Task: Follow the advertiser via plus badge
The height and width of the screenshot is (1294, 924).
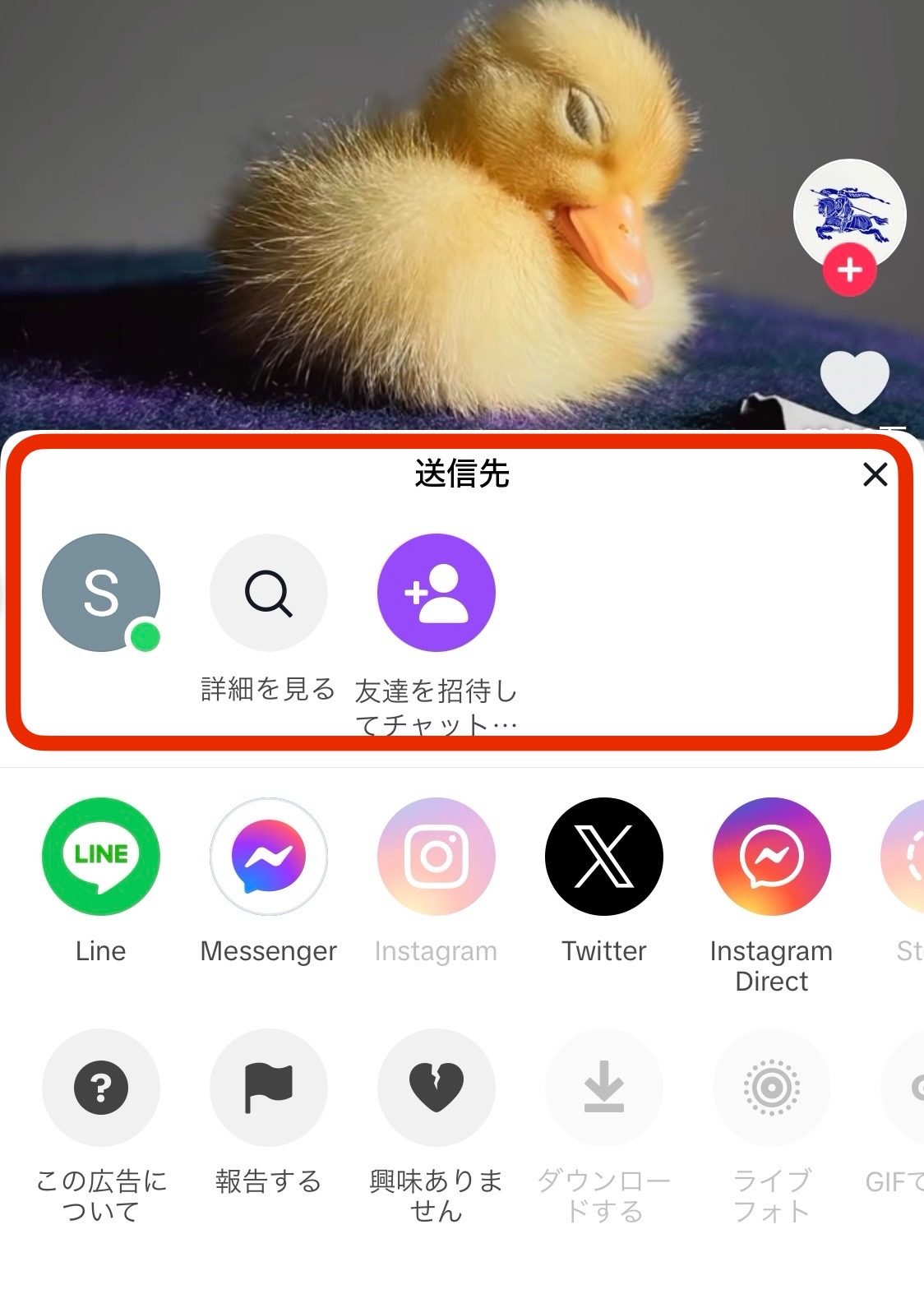Action: (850, 270)
